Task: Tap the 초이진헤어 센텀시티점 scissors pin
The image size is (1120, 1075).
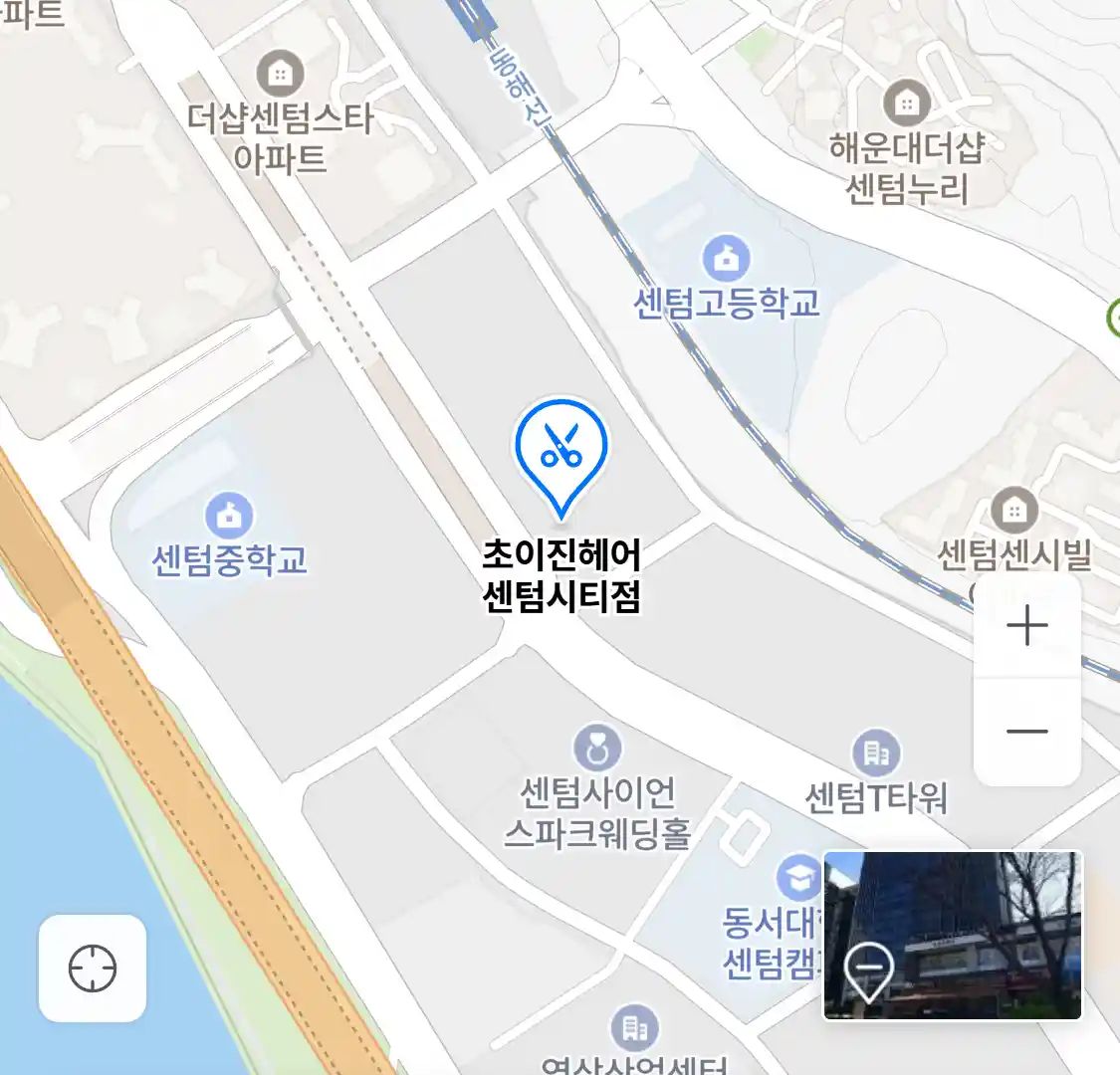Action: click(560, 450)
